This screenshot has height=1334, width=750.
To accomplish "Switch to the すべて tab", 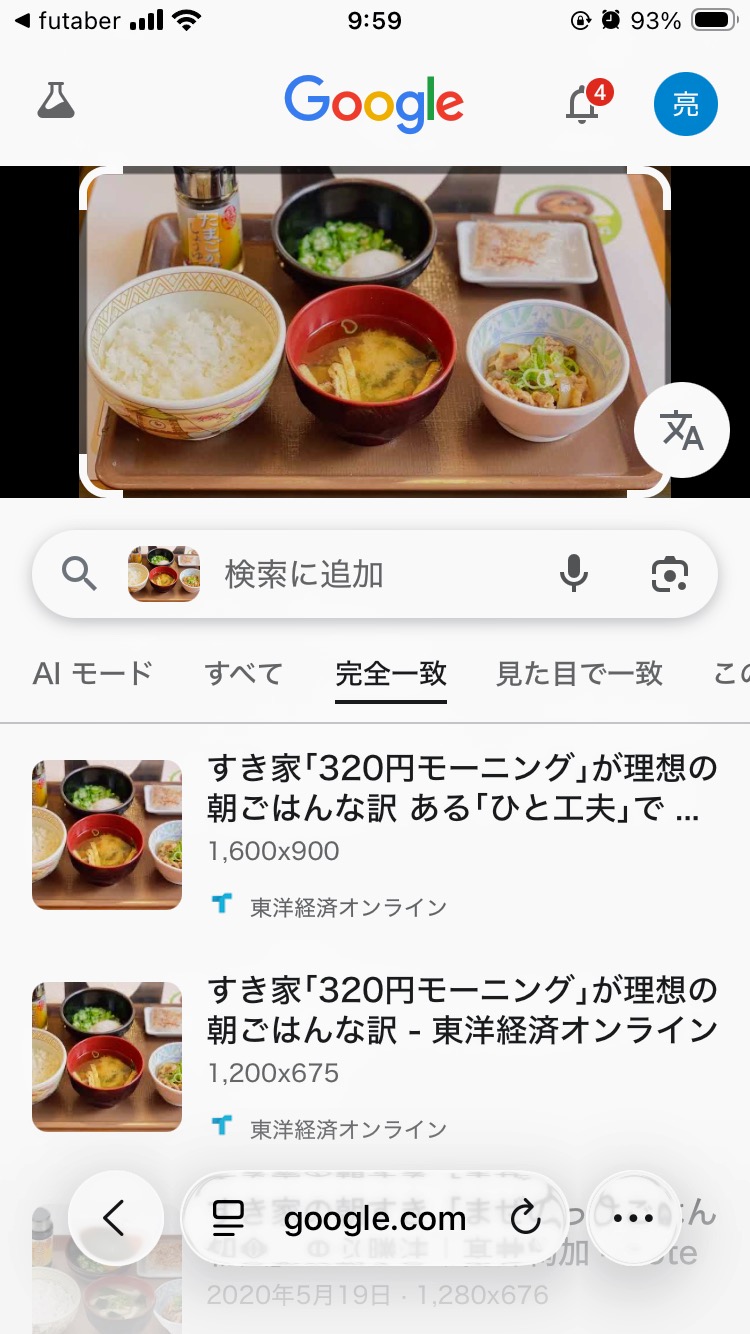I will [244, 674].
